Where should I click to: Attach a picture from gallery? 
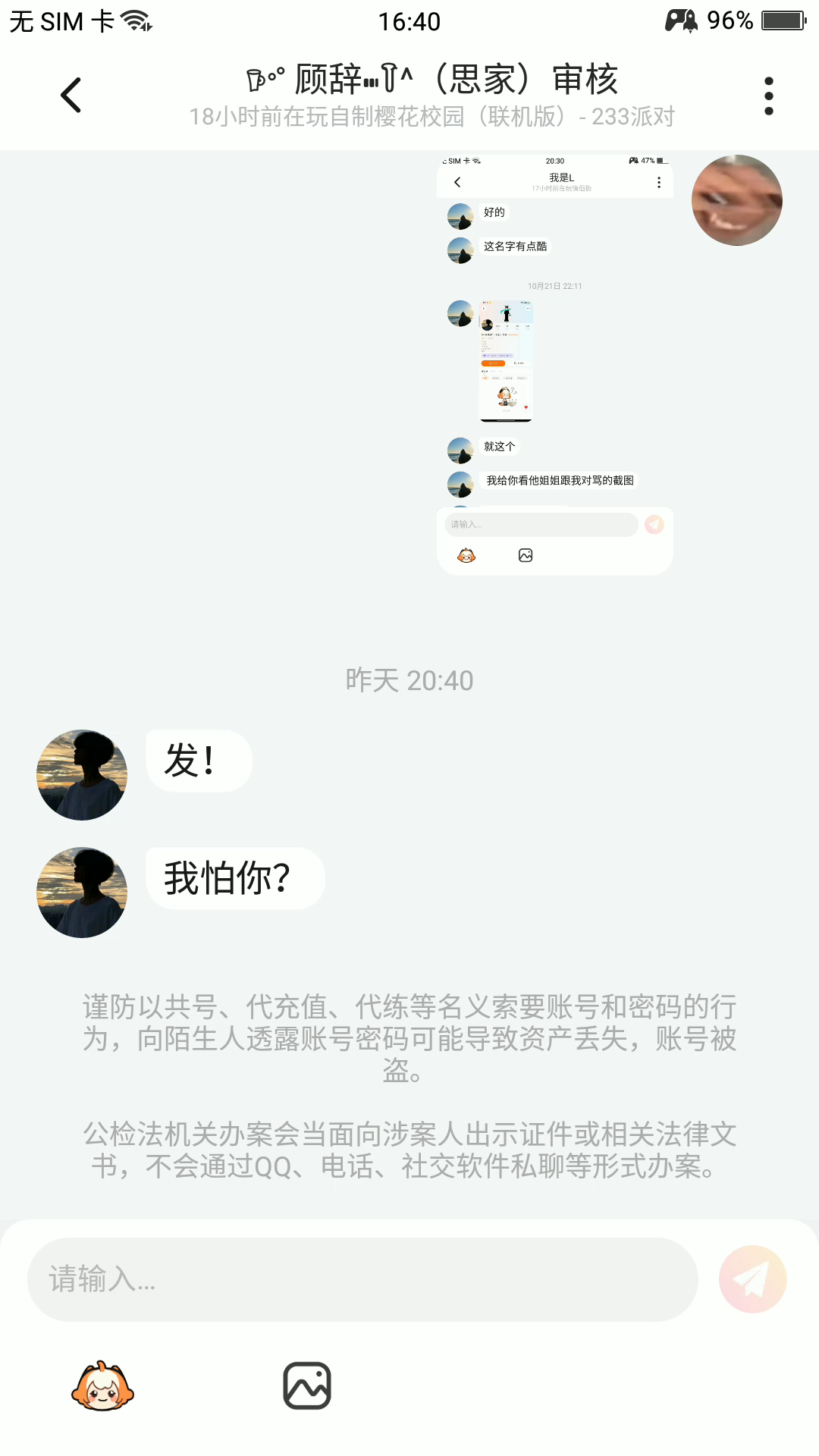point(307,1386)
